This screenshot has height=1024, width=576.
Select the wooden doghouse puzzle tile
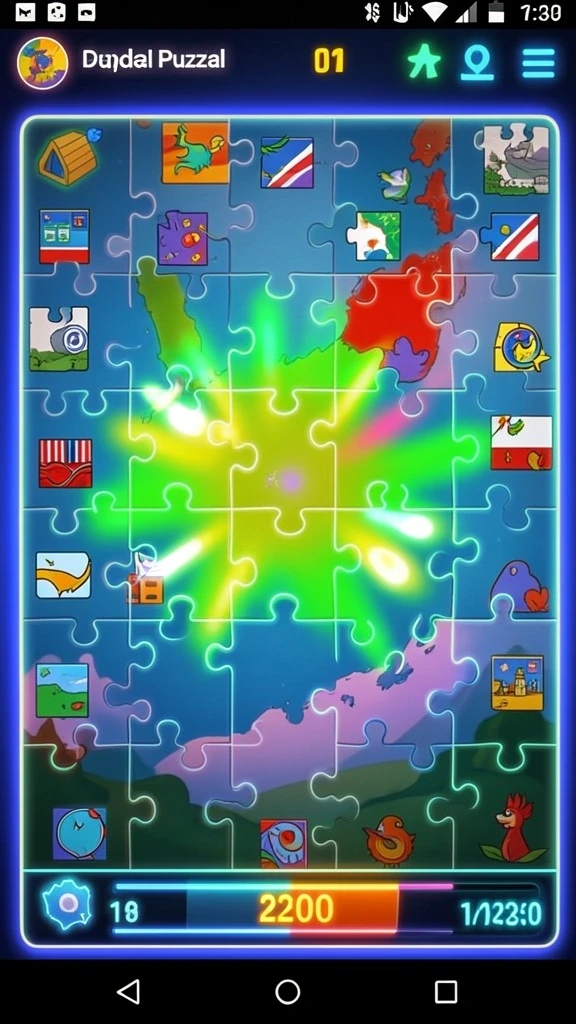[x=68, y=156]
